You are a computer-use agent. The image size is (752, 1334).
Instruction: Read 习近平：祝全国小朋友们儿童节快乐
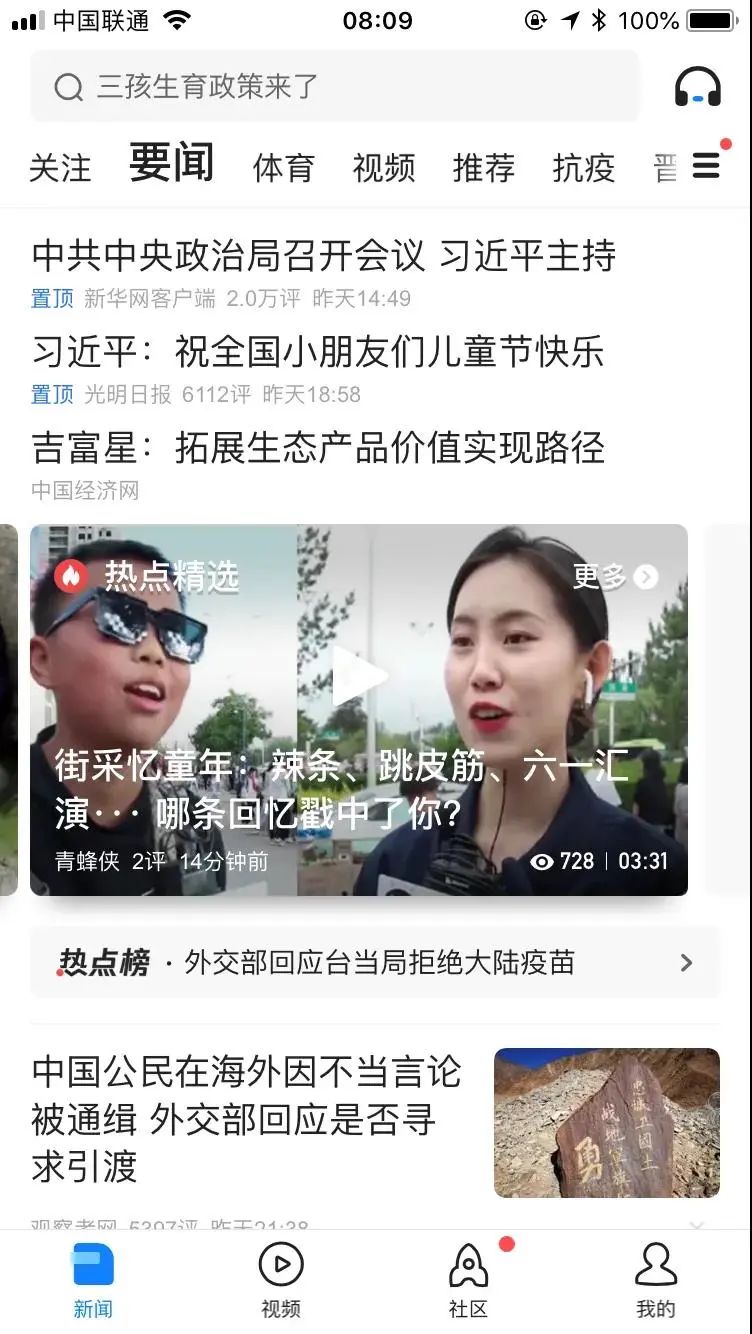click(x=318, y=352)
